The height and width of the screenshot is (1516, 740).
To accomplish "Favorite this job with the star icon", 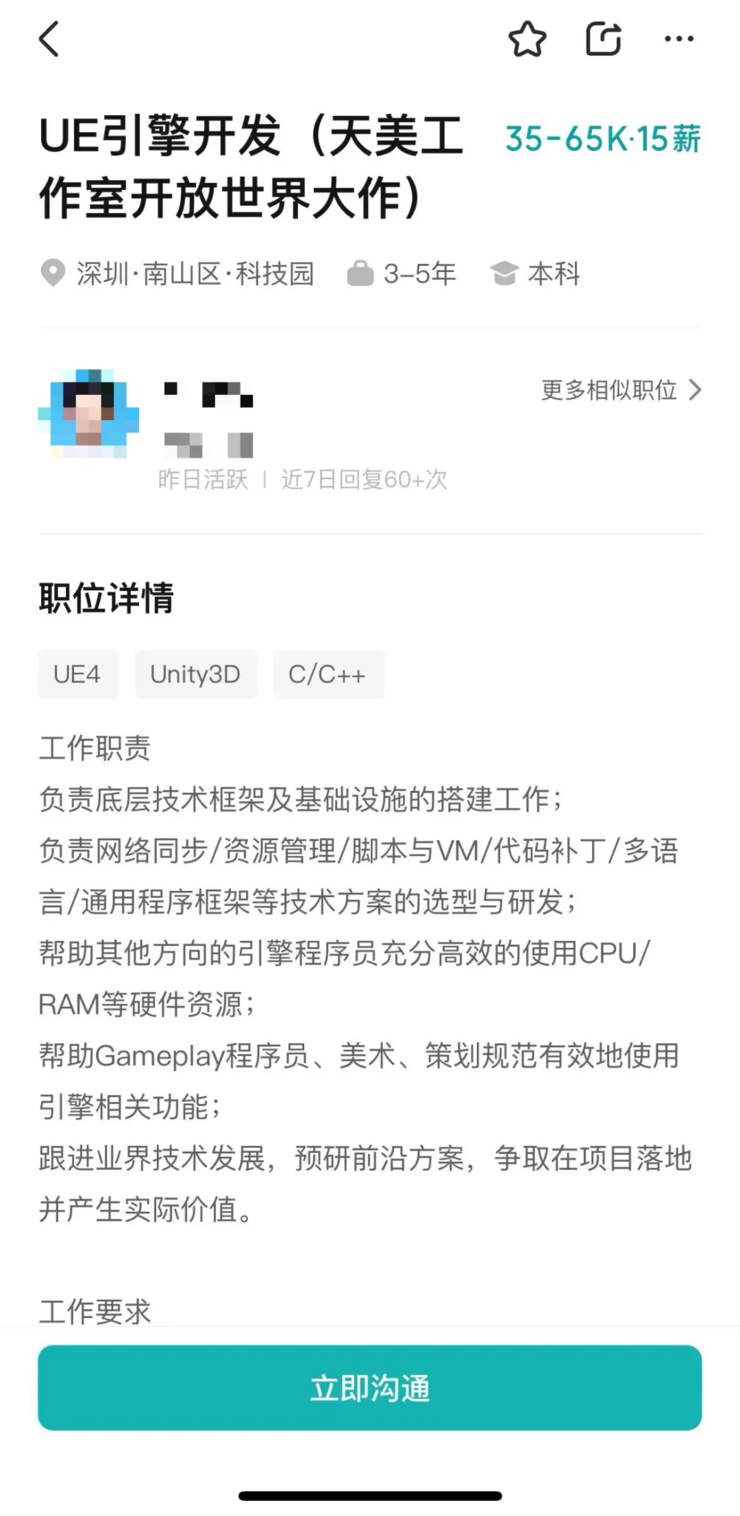I will click(527, 39).
